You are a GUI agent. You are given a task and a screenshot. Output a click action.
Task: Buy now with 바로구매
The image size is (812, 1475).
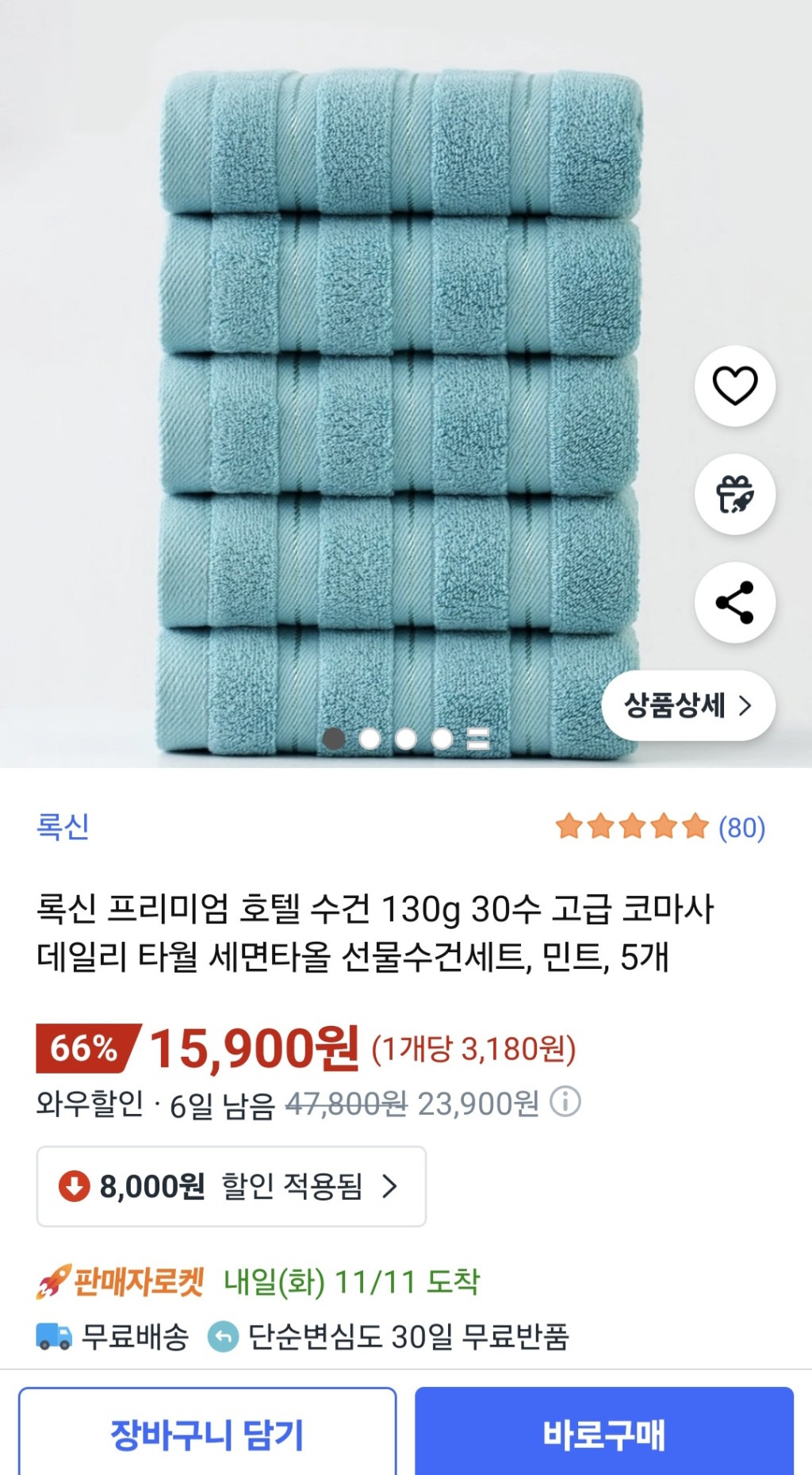click(x=603, y=1434)
